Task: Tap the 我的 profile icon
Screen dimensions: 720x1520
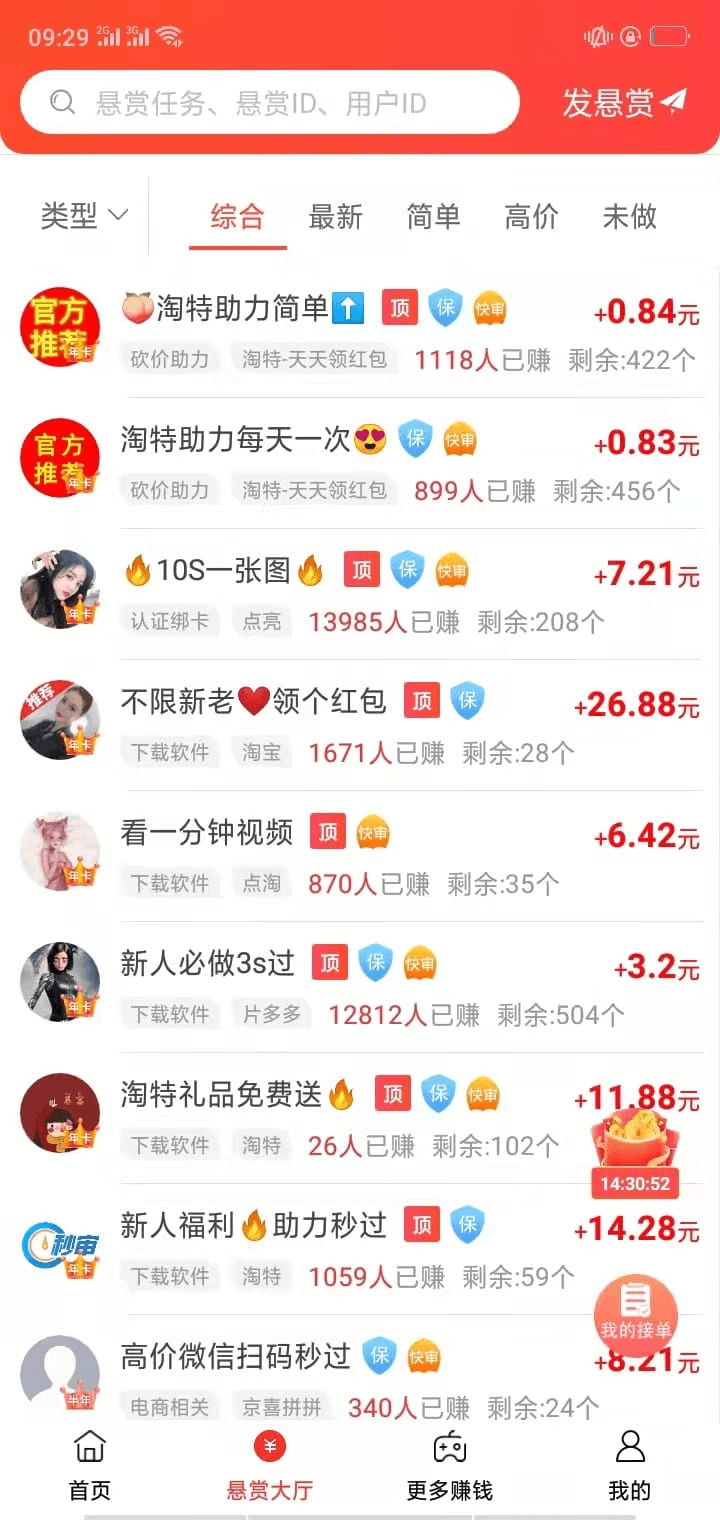Action: (x=628, y=1443)
